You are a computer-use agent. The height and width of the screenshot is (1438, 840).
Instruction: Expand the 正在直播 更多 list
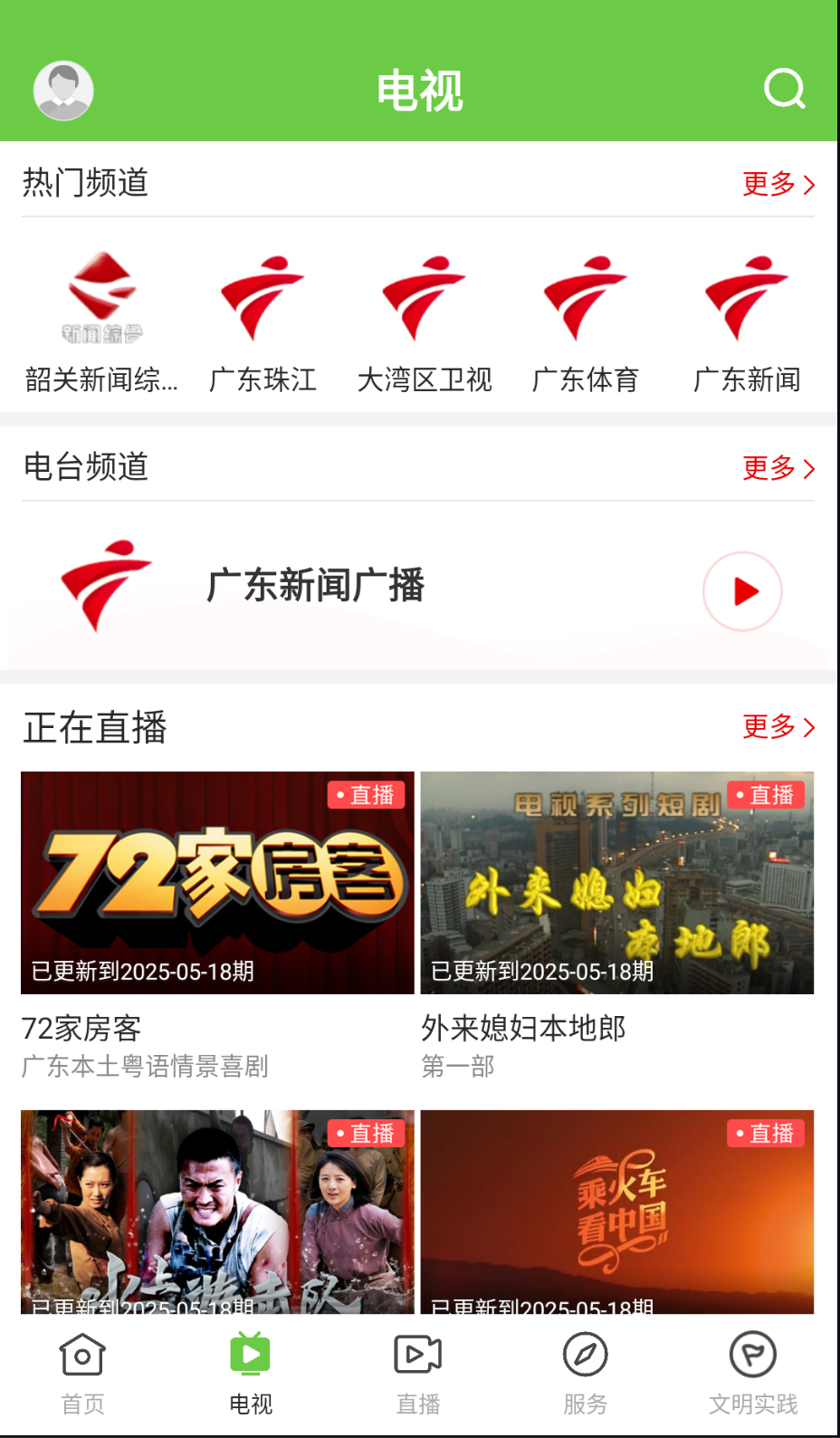[x=777, y=727]
